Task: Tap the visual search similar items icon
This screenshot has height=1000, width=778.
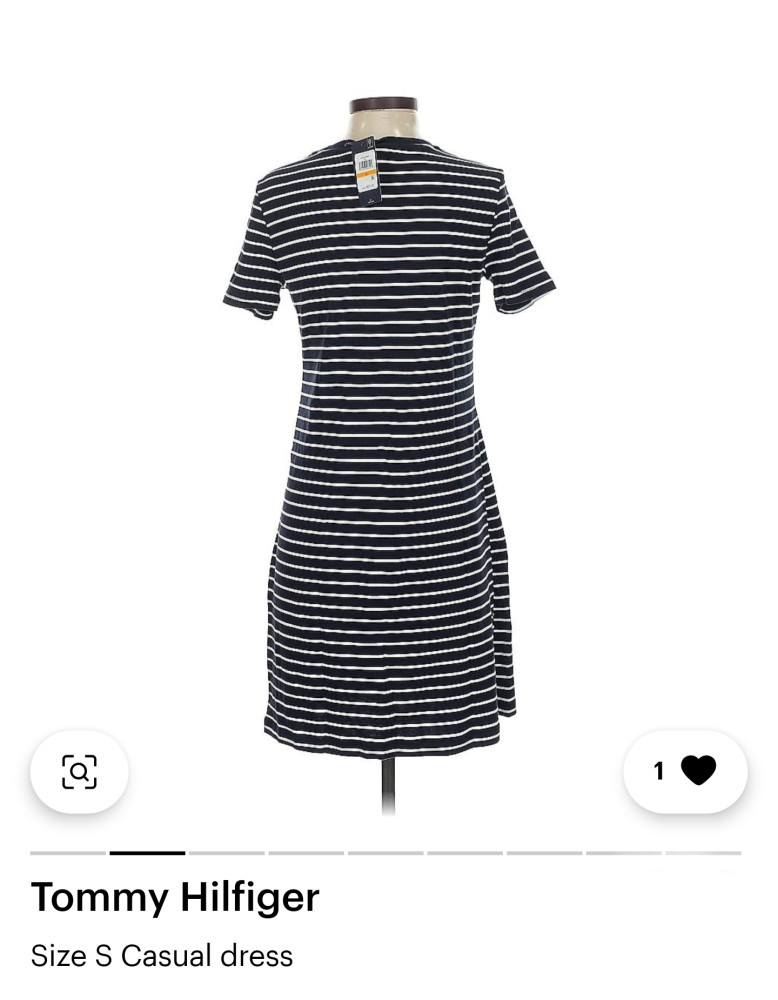Action: pyautogui.click(x=79, y=771)
